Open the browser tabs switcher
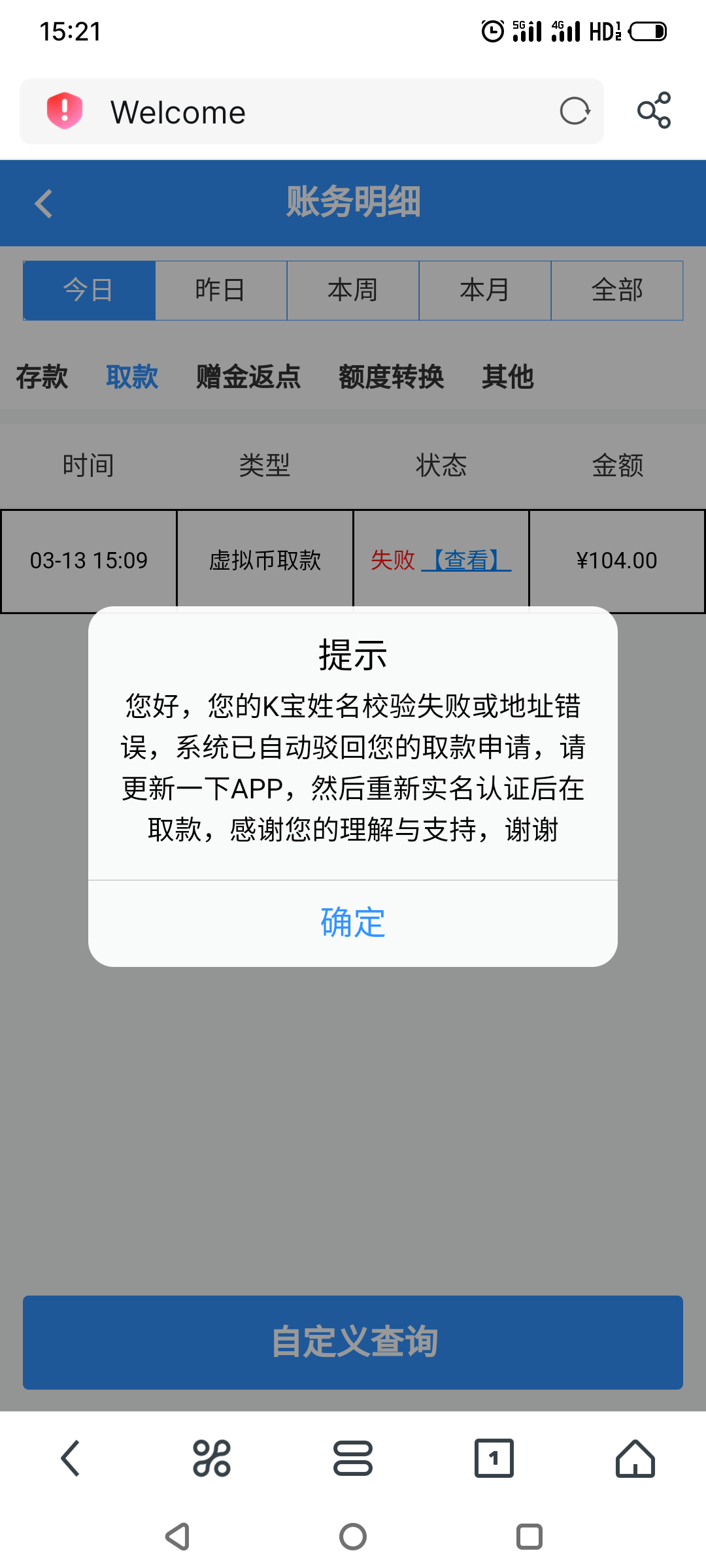This screenshot has height=1568, width=706. [494, 1458]
